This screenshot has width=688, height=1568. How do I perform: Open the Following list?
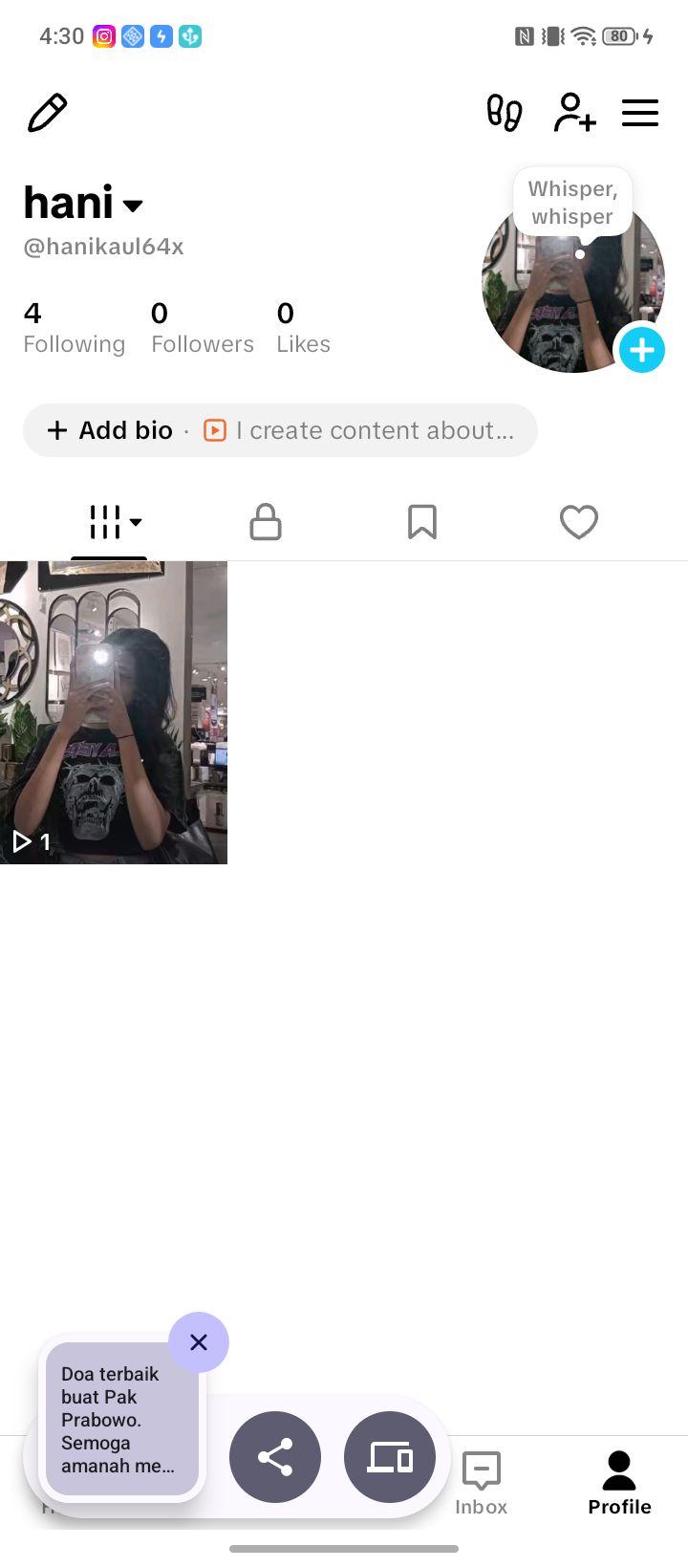pyautogui.click(x=74, y=327)
